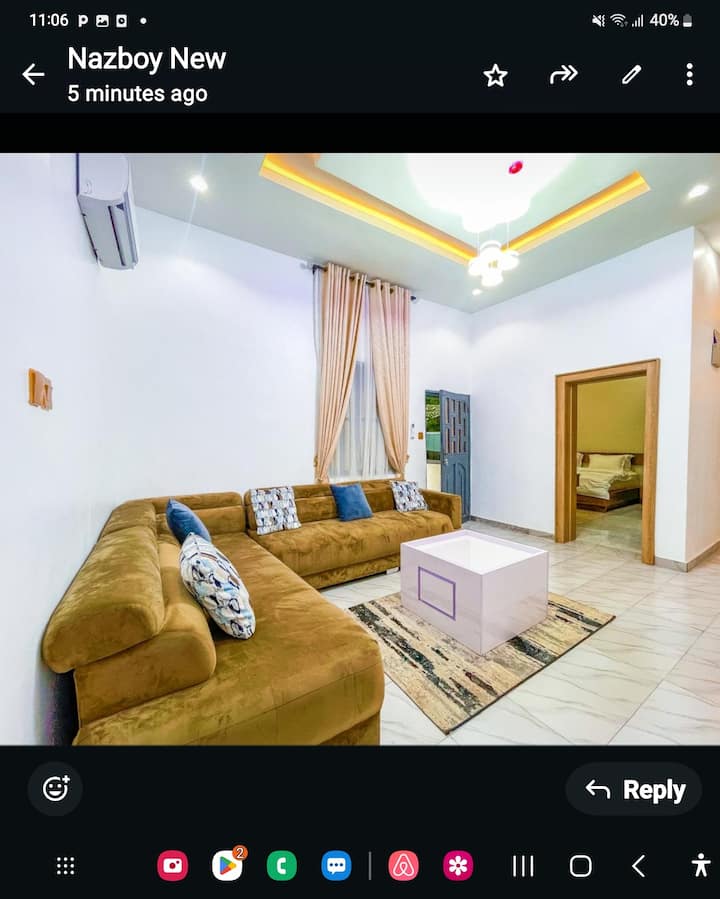Edit the photo with the pencil tool
Screen dimensions: 720x899
(x=631, y=75)
